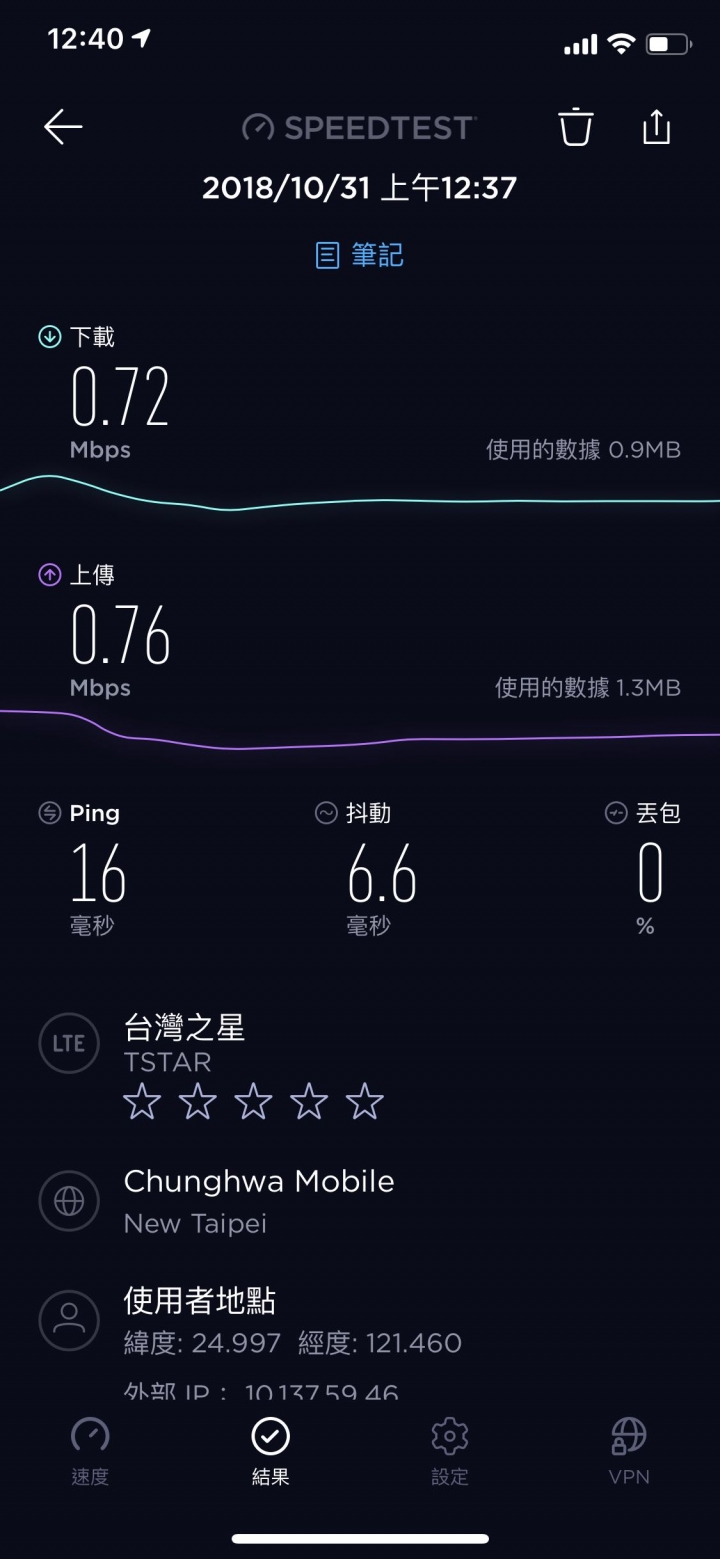Image resolution: width=720 pixels, height=1559 pixels.
Task: Rate 台灣之星 with five stars
Action: [x=364, y=1103]
